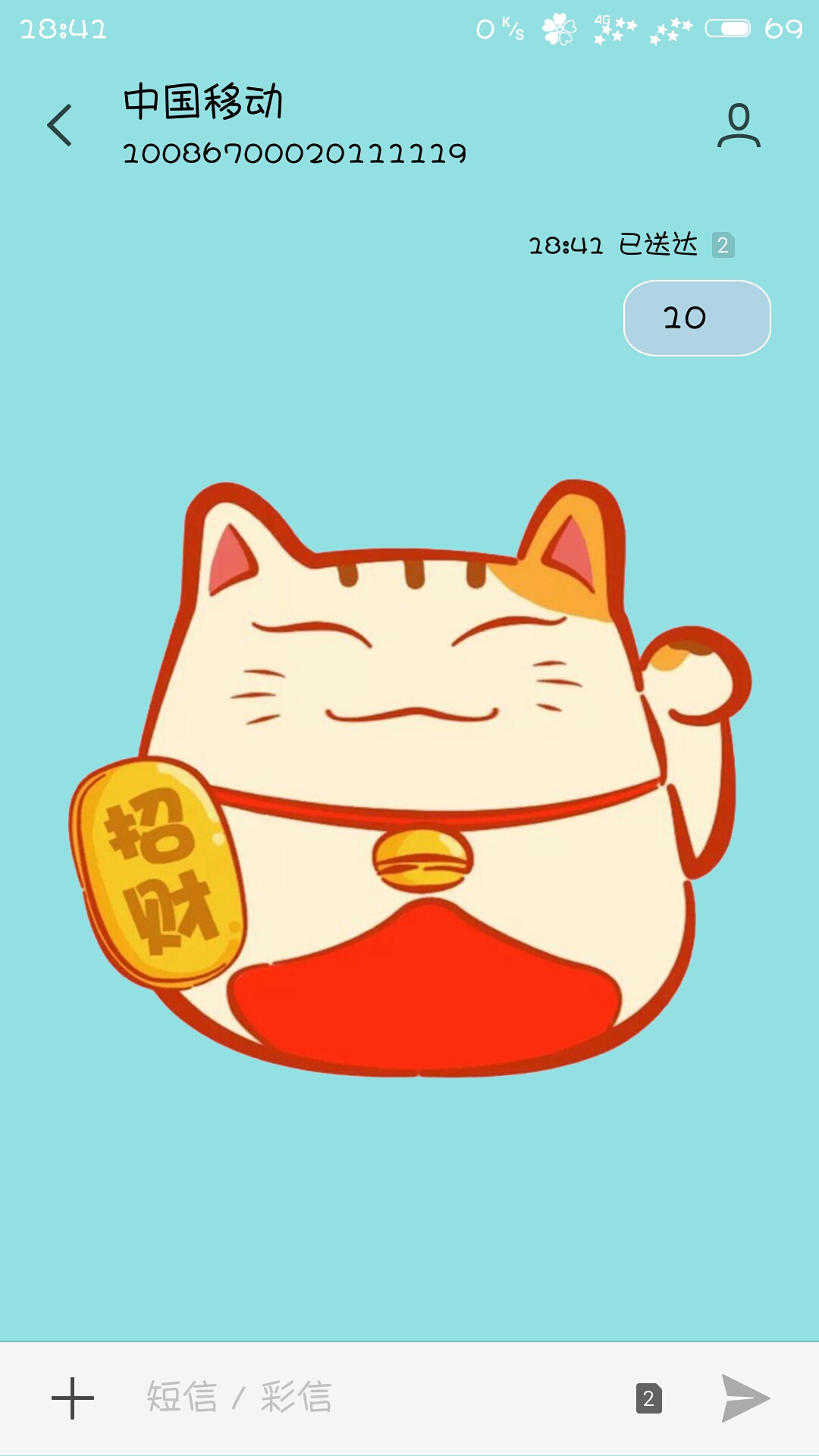Open the attachment plus menu
This screenshot has width=819, height=1456.
pos(73,1398)
